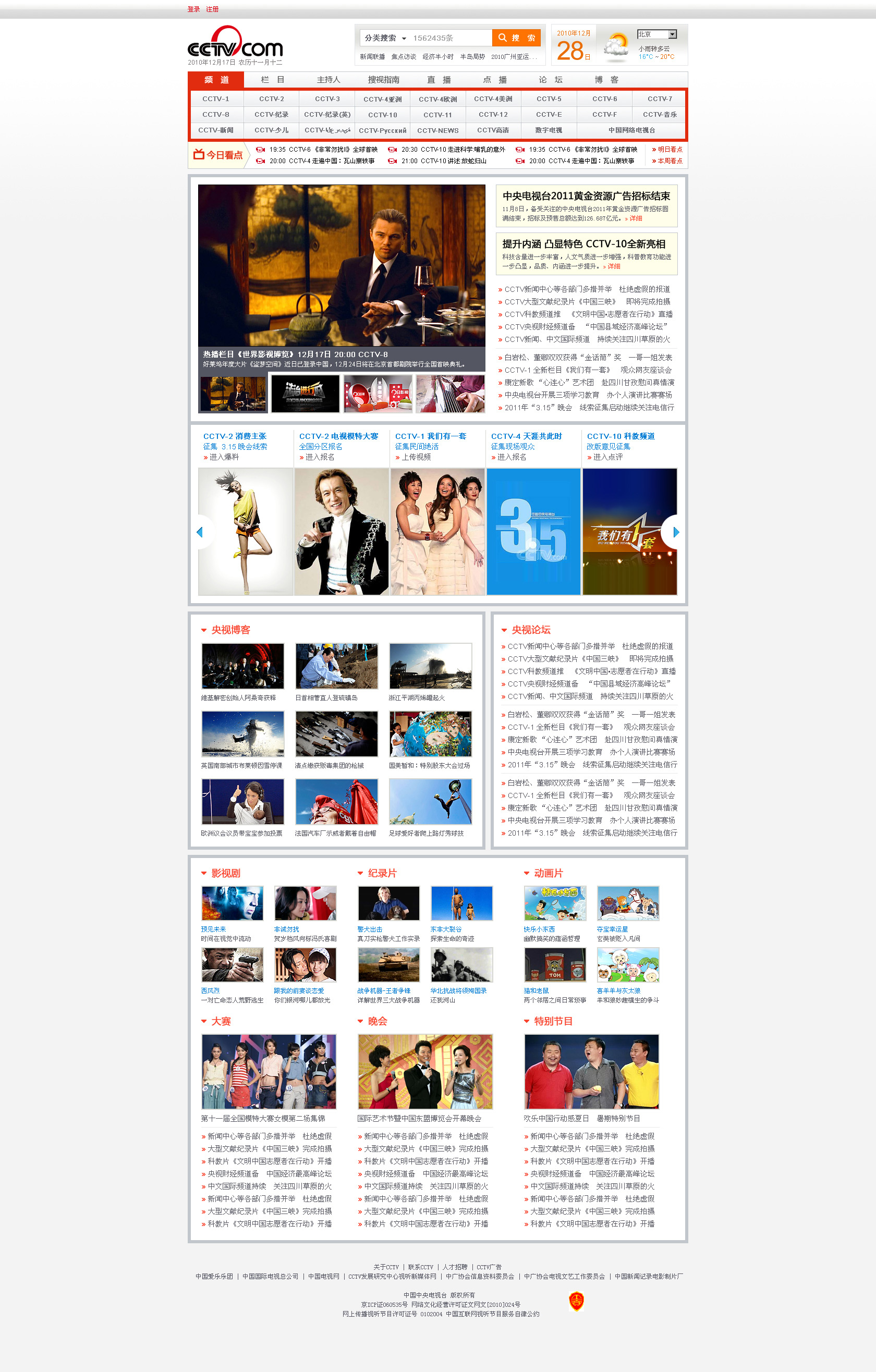
Task: Tap the 登录 login link
Action: pyautogui.click(x=193, y=9)
